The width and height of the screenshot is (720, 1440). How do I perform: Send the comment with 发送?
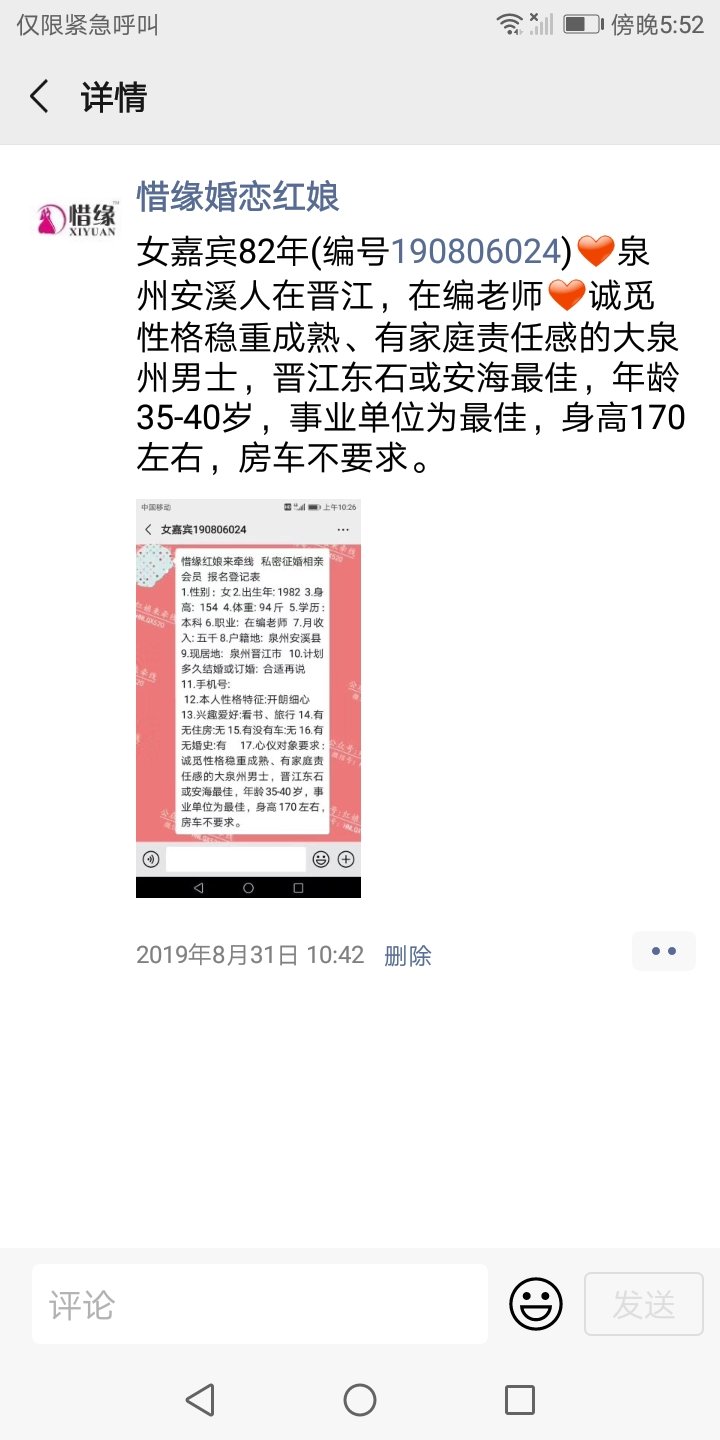[x=644, y=1304]
